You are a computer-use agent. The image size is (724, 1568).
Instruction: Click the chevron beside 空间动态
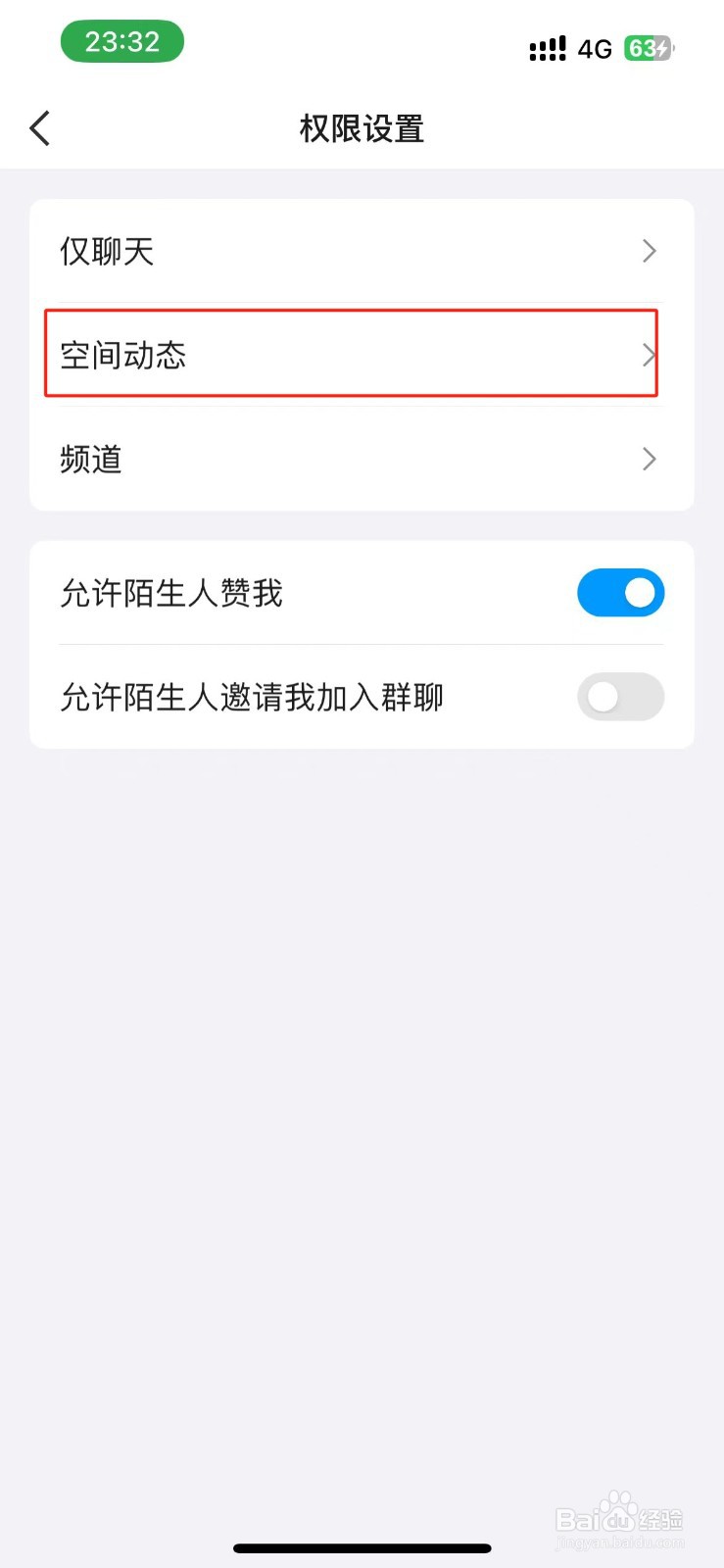point(649,355)
